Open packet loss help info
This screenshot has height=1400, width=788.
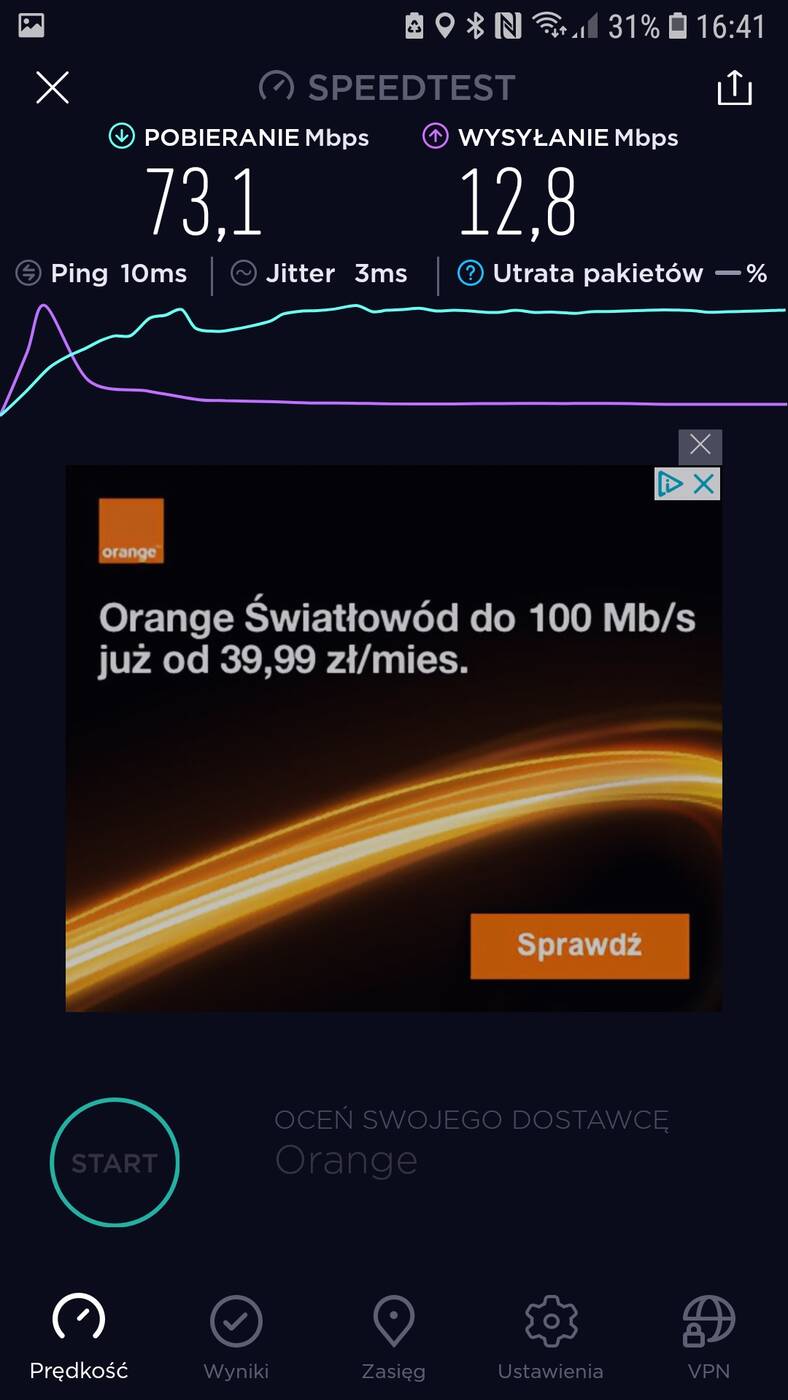(470, 273)
